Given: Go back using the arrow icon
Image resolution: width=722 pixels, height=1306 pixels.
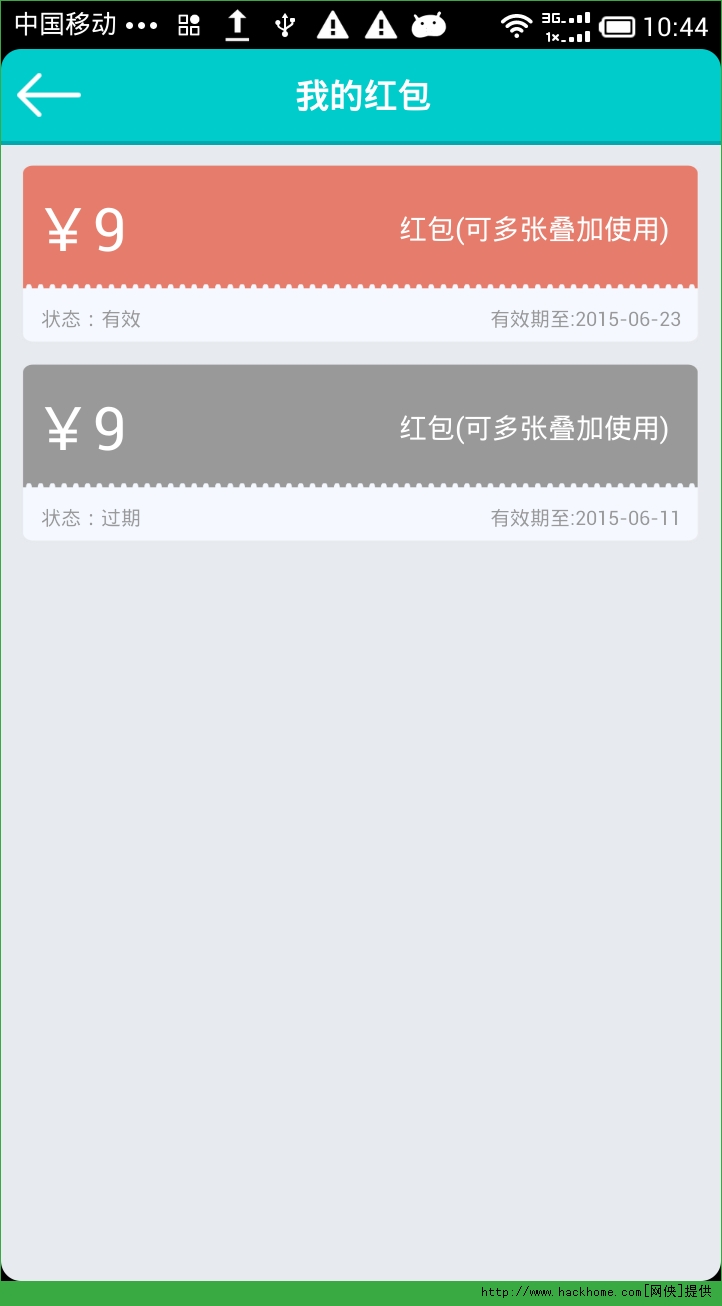Looking at the screenshot, I should coord(48,96).
